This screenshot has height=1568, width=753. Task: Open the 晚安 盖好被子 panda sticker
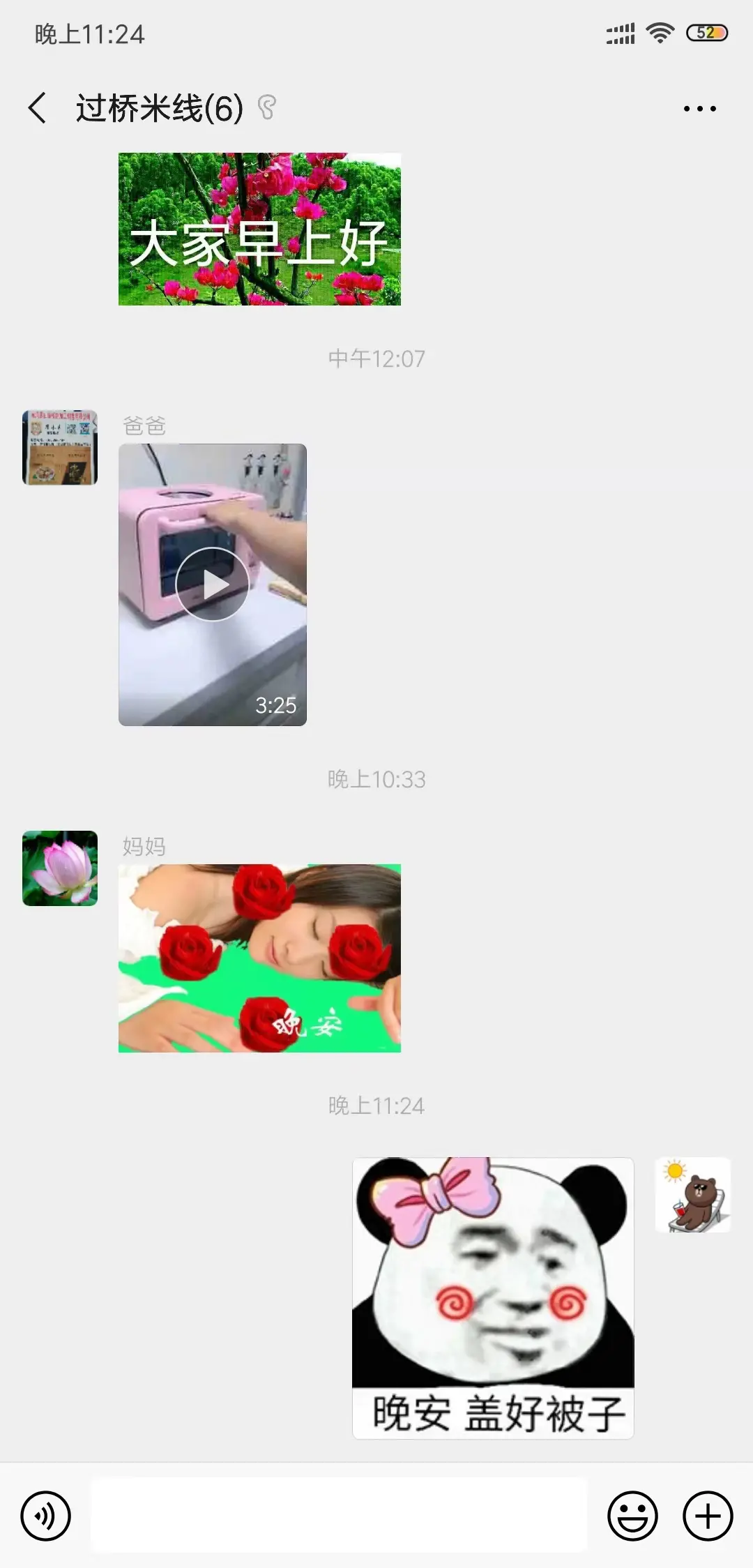pos(493,1297)
